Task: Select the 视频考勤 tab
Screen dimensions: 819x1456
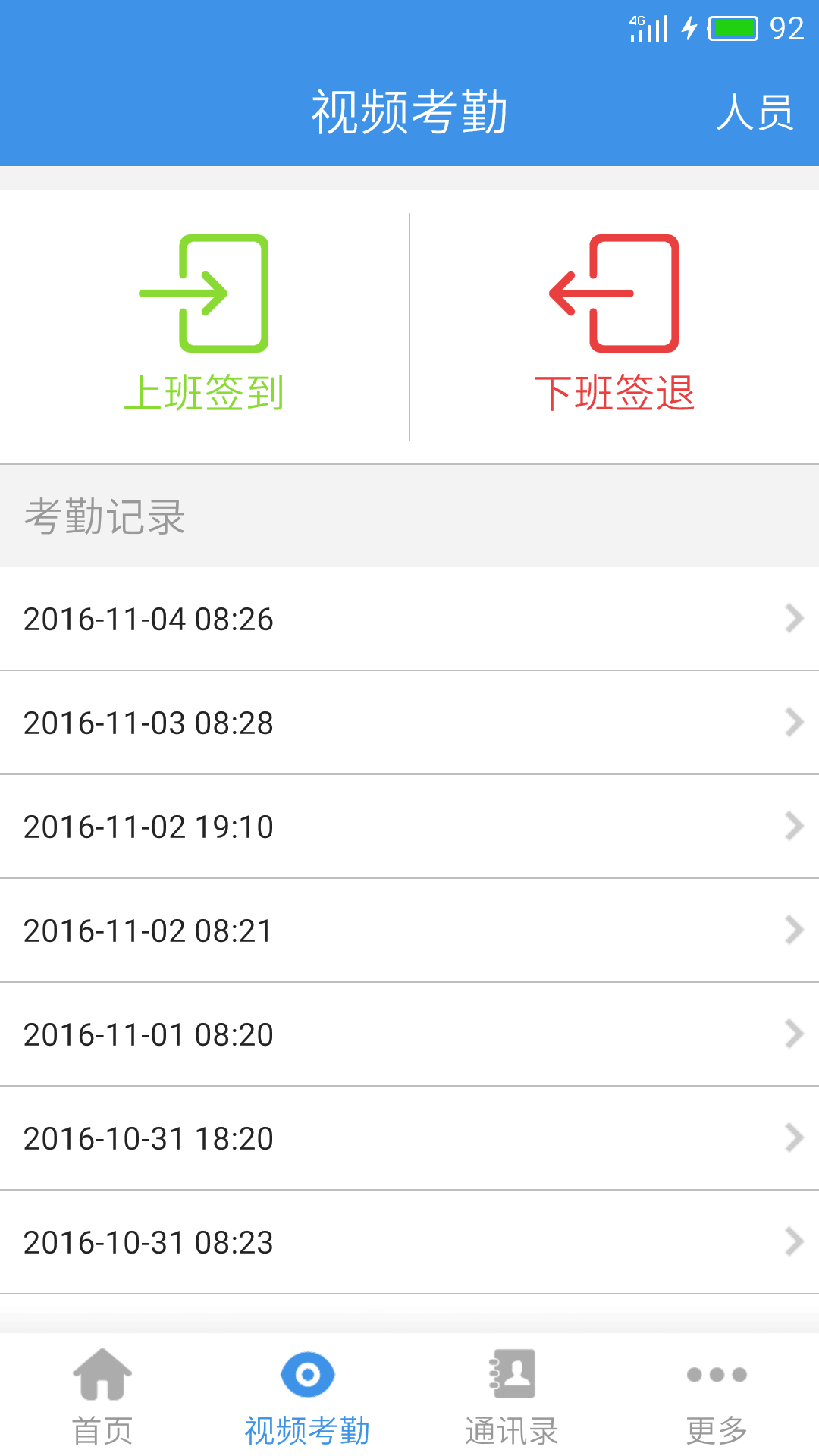Action: pyautogui.click(x=307, y=1395)
